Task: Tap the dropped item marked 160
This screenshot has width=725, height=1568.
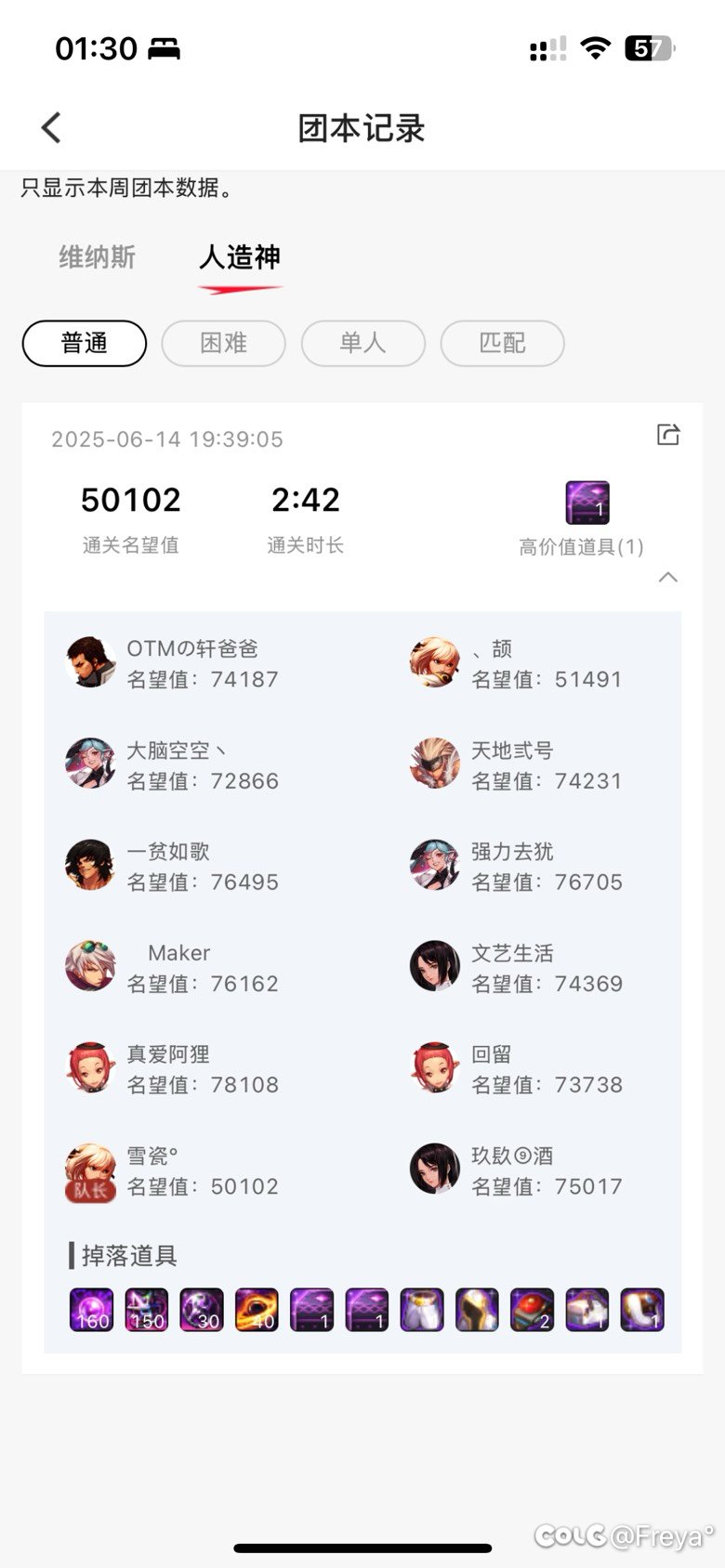Action: coord(92,1310)
